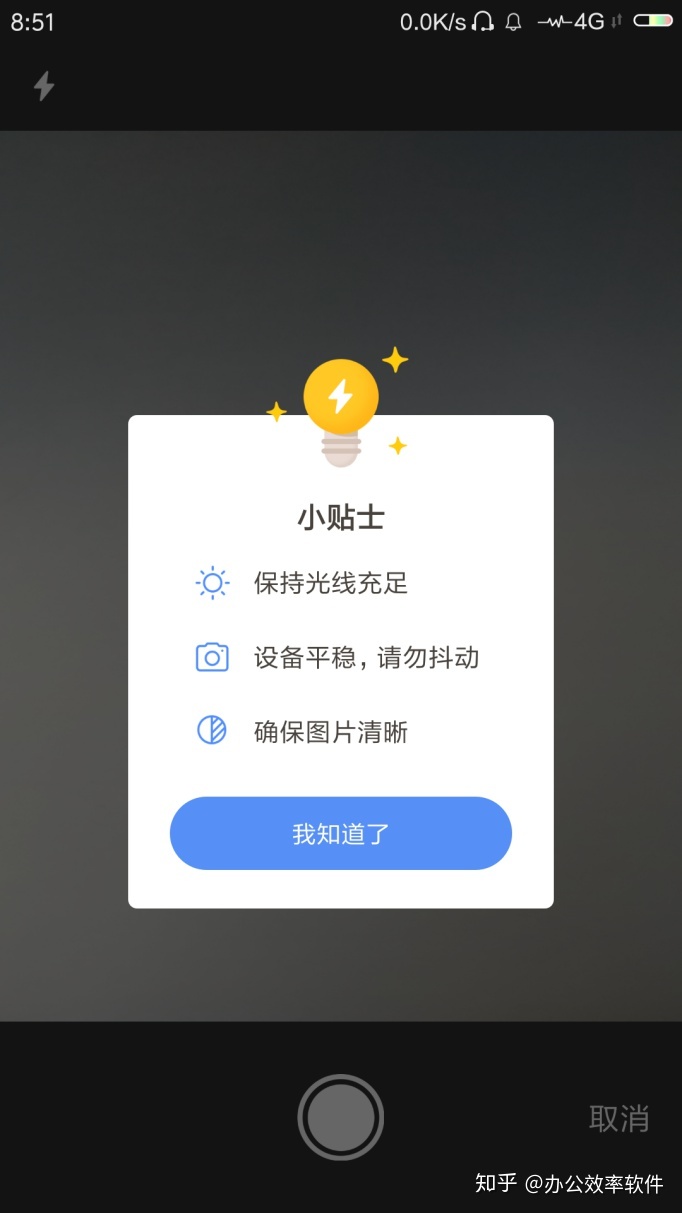Tap the 我知道了 button

tap(341, 833)
